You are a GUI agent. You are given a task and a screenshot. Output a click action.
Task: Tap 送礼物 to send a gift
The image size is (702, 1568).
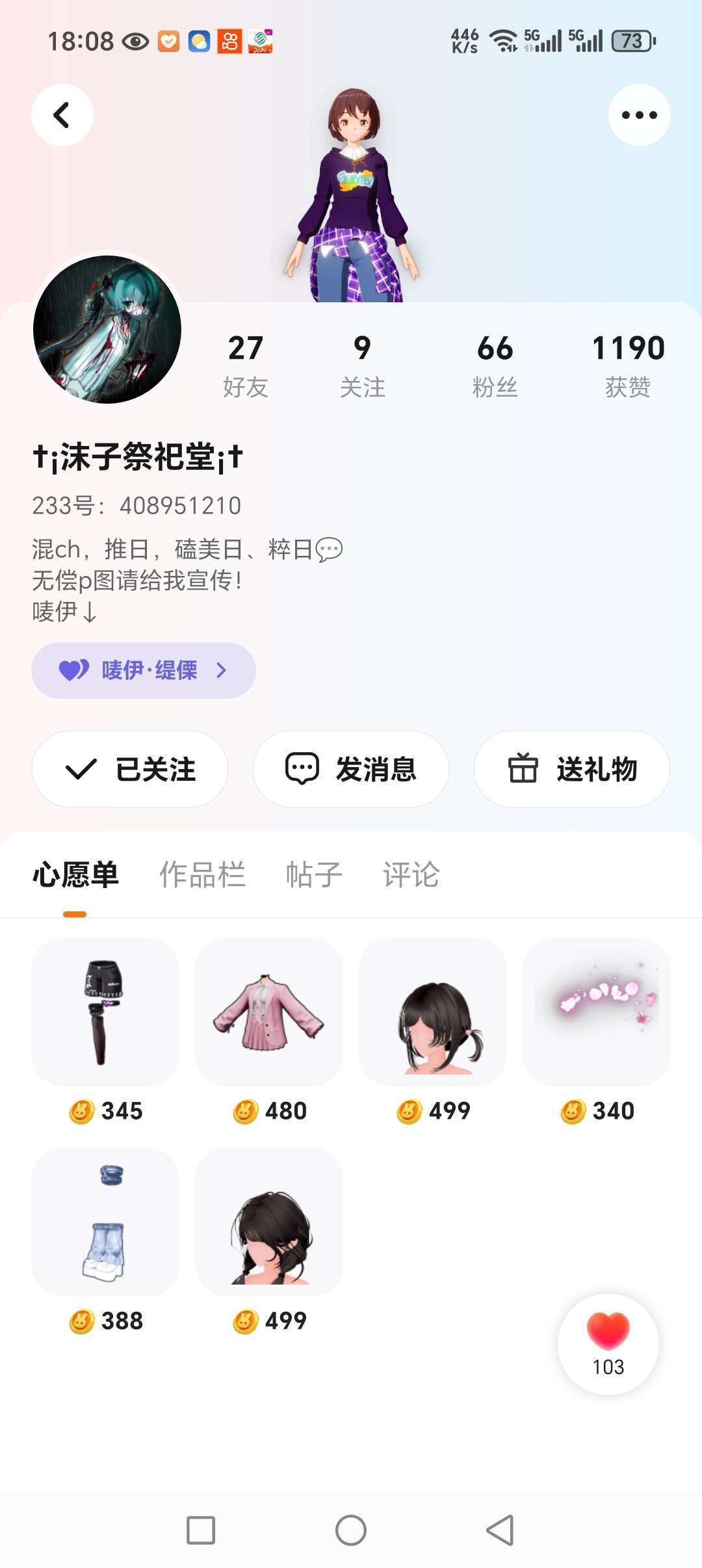click(572, 769)
